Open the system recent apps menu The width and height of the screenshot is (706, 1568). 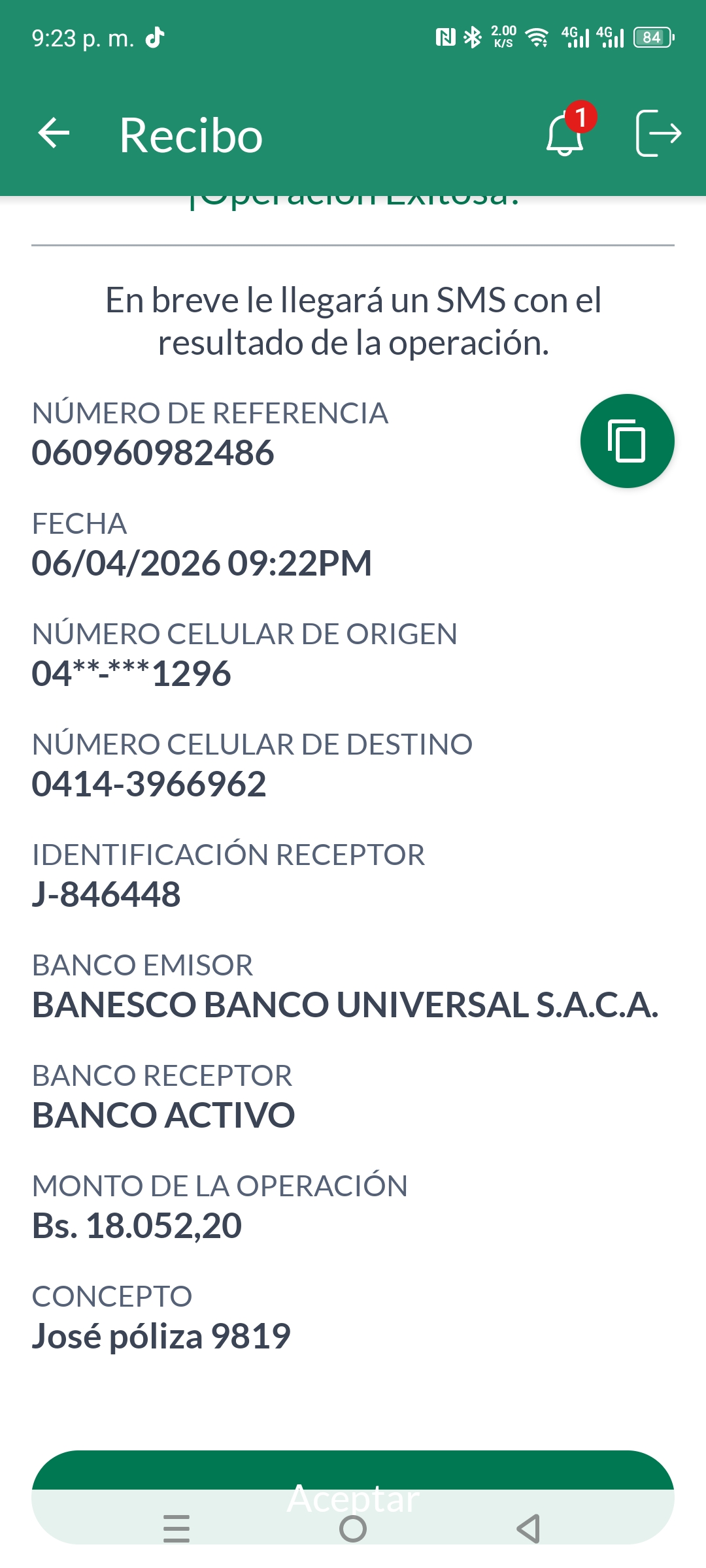(x=176, y=1529)
